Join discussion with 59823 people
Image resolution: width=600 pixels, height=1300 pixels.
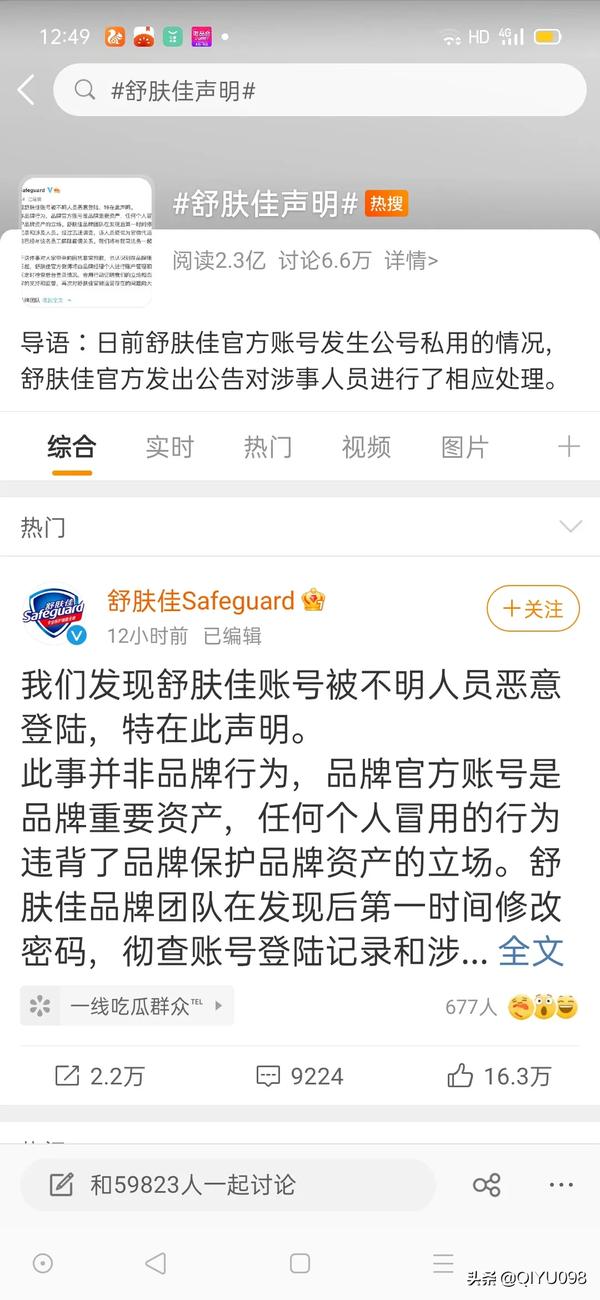coord(228,1185)
